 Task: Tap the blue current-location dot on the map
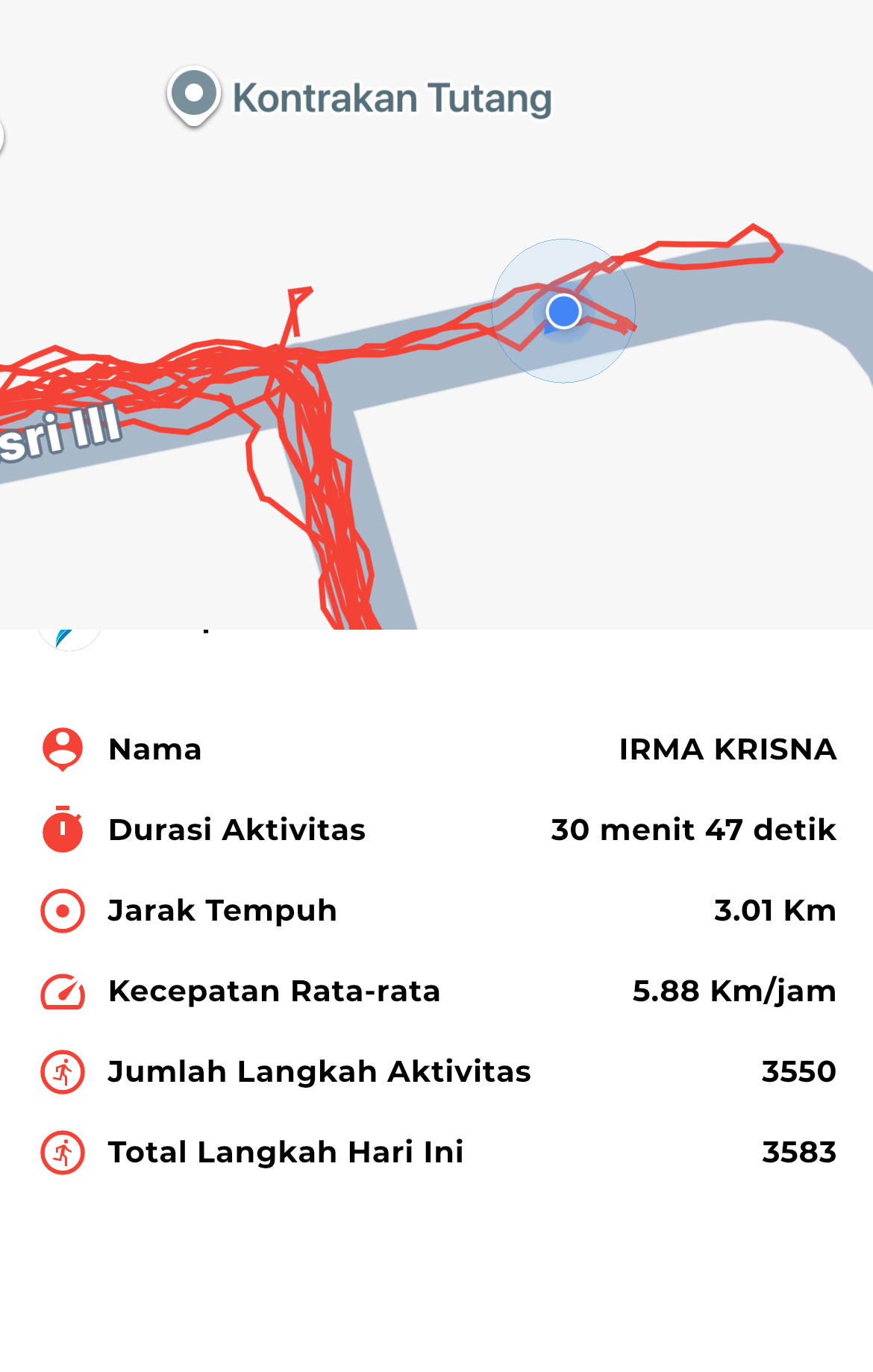tap(563, 311)
